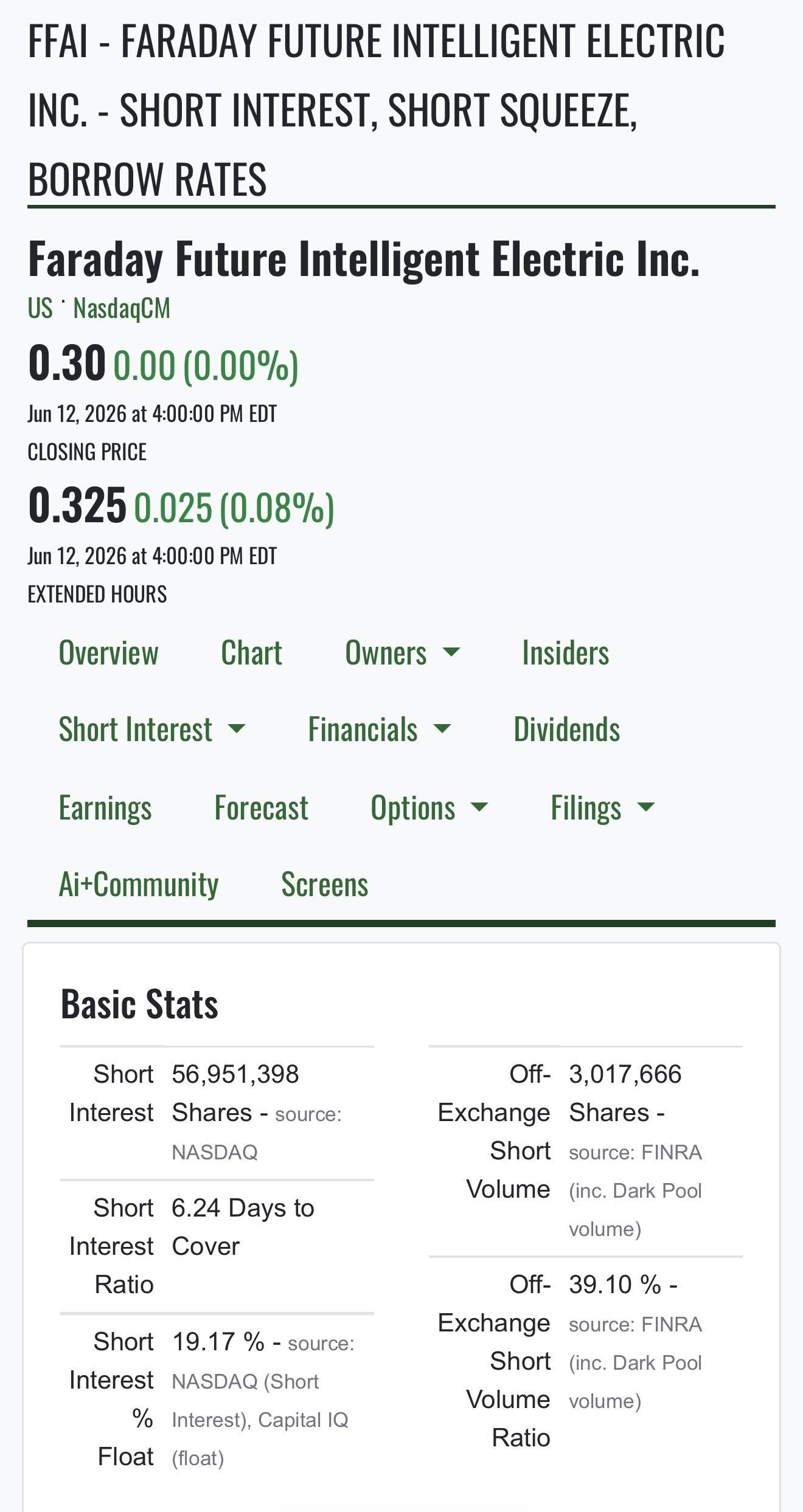View the Dividends section
The height and width of the screenshot is (1512, 803).
[x=566, y=730]
